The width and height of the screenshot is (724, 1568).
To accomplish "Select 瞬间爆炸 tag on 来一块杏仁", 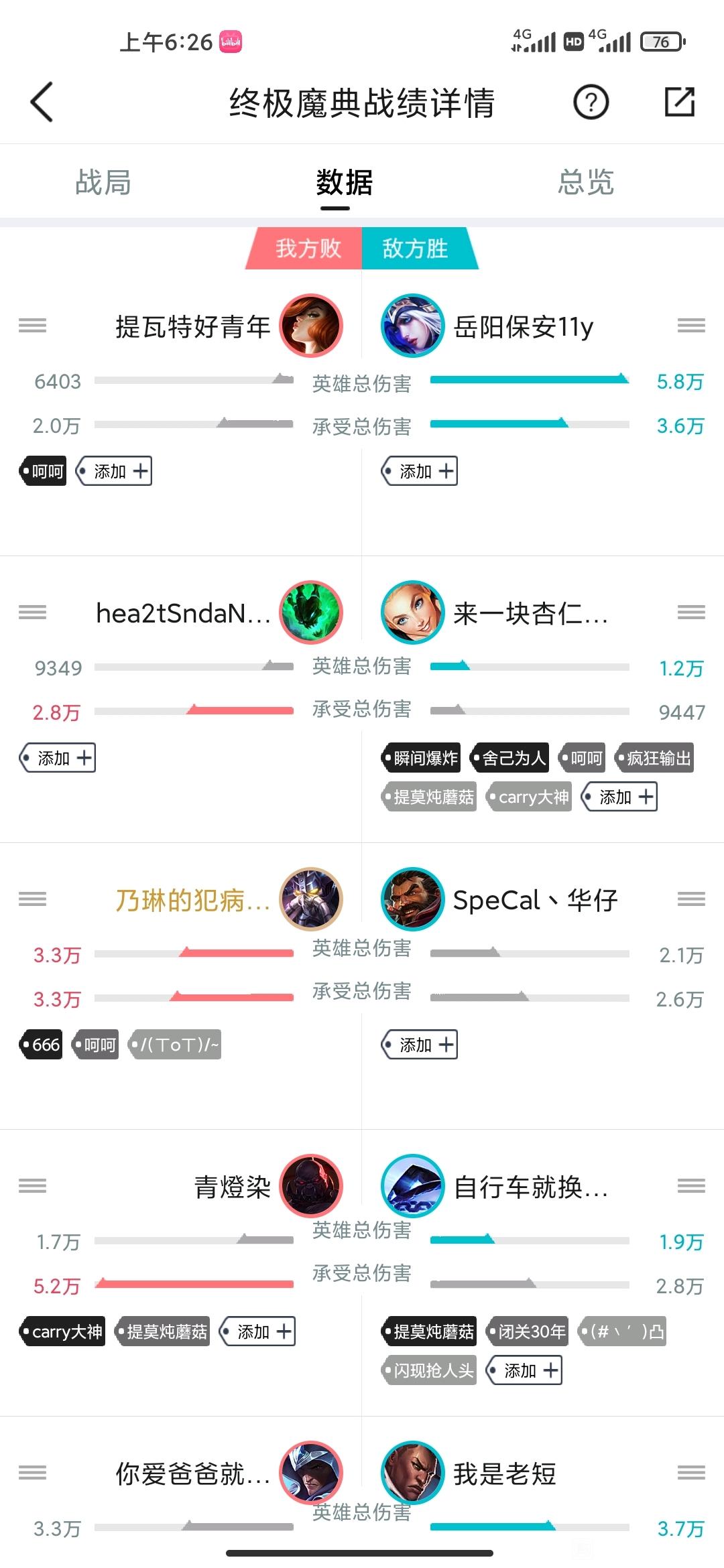I will [x=421, y=758].
